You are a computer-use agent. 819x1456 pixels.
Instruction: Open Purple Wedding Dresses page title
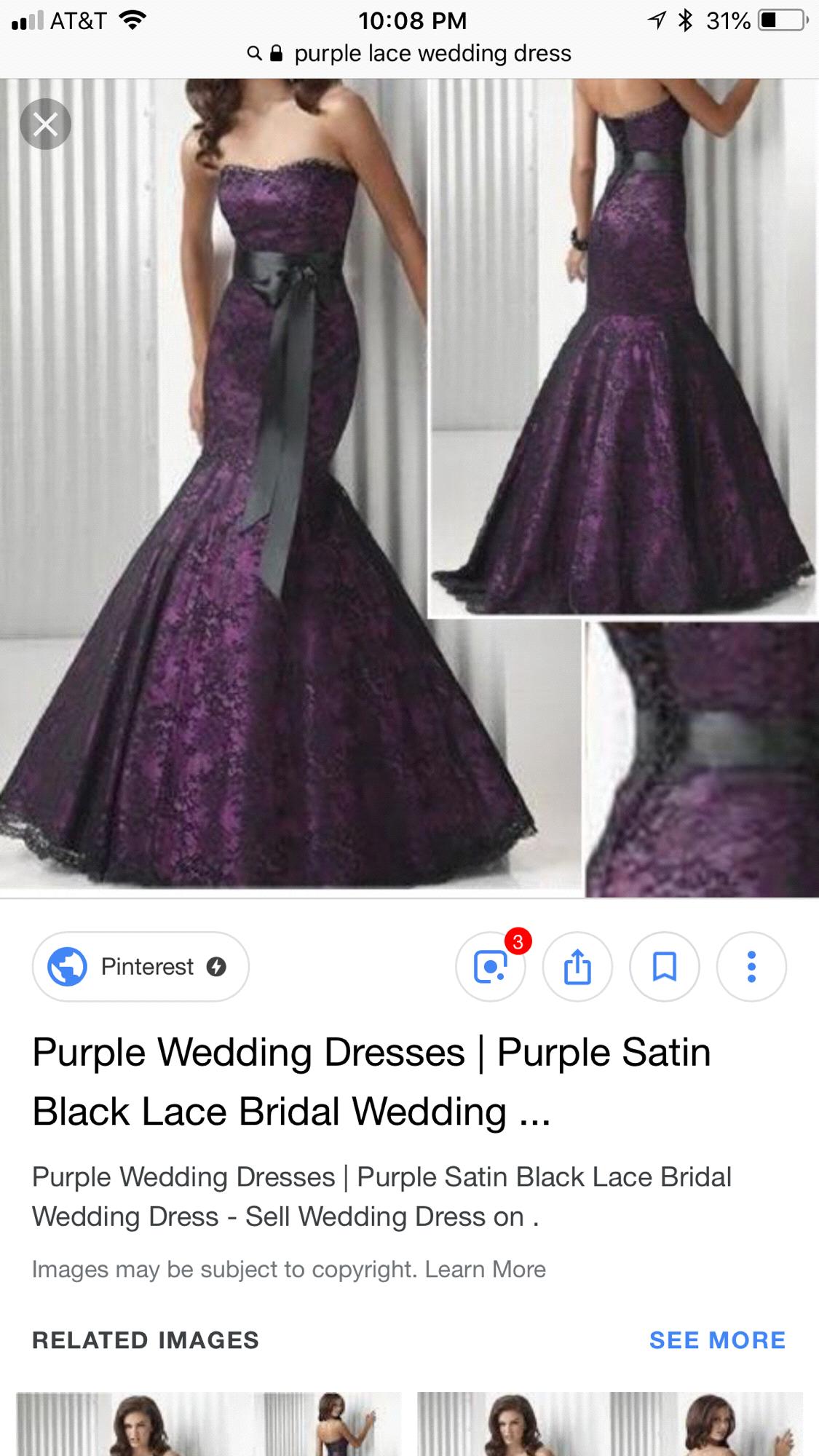(371, 1082)
